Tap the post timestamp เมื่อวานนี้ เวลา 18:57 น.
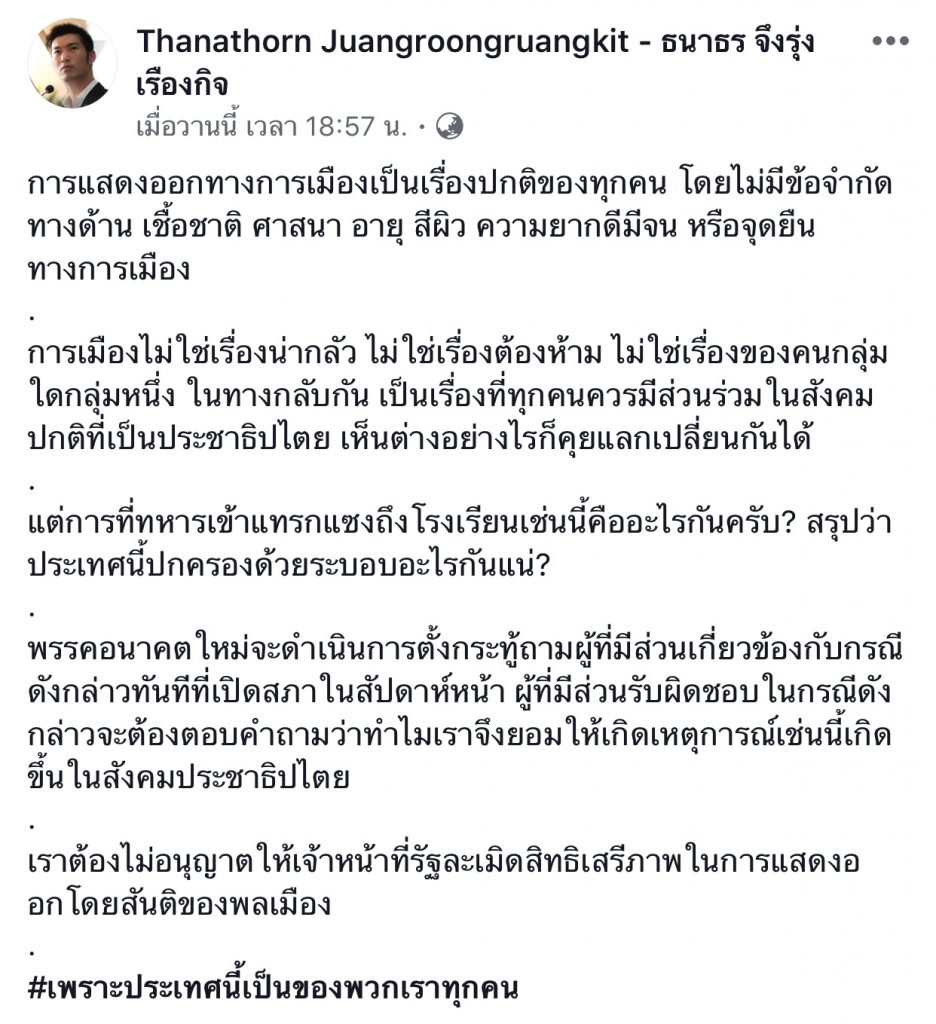Image resolution: width=936 pixels, height=1024 pixels. [x=271, y=127]
